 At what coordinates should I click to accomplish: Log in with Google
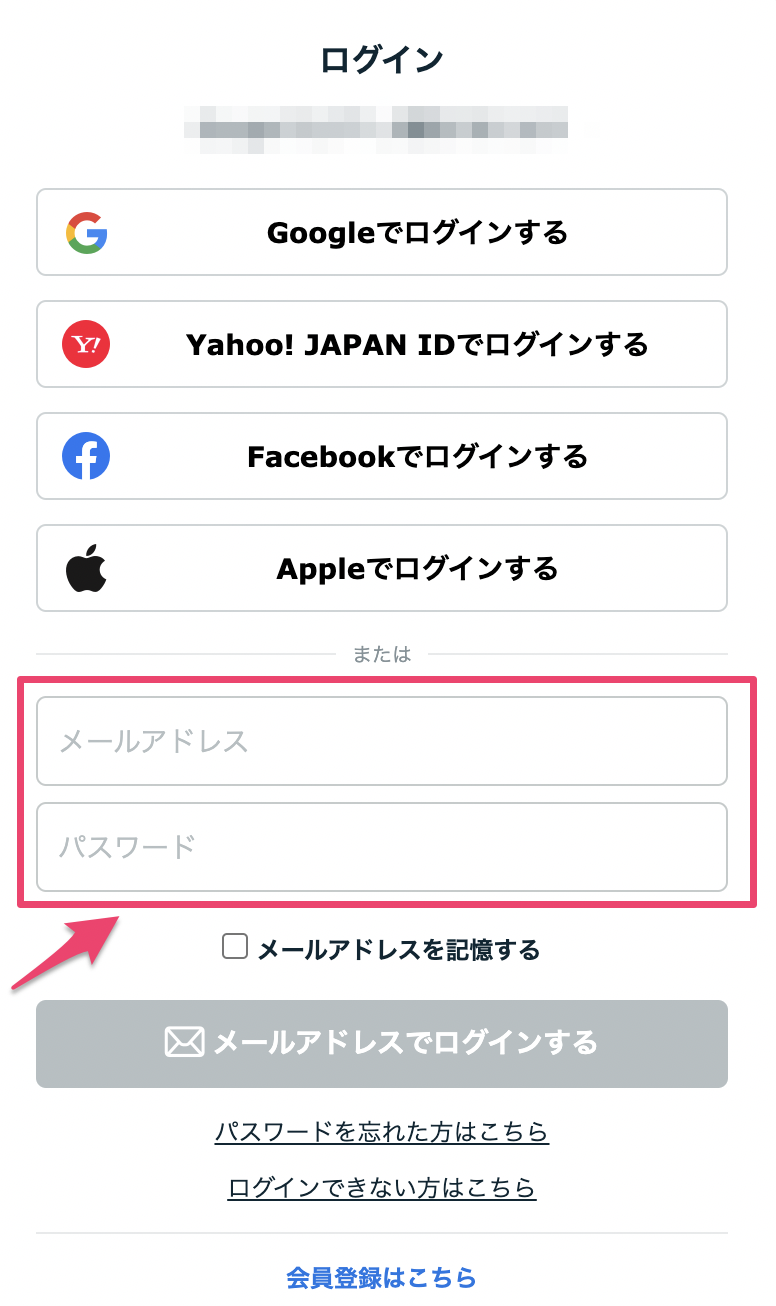point(381,232)
